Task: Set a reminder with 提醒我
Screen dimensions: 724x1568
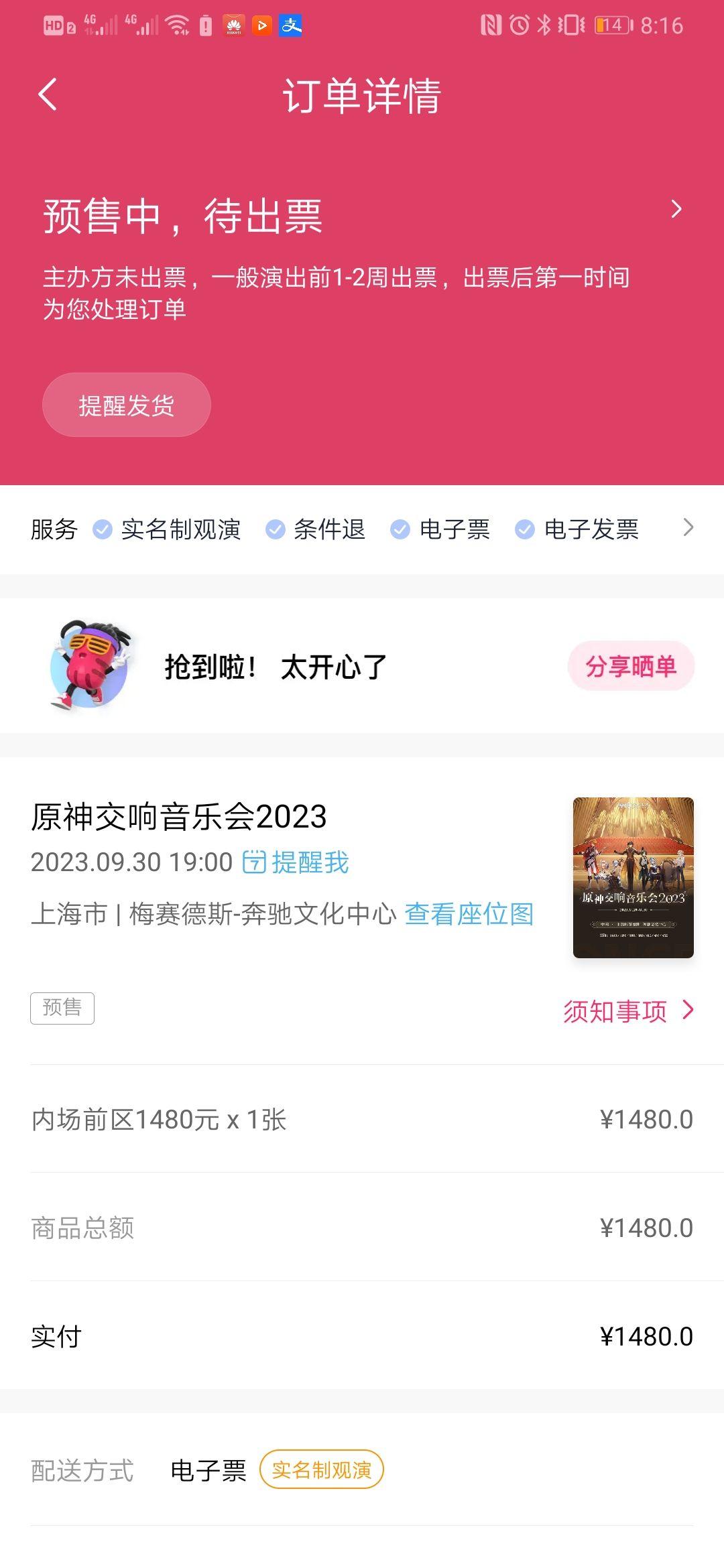Action: point(296,862)
